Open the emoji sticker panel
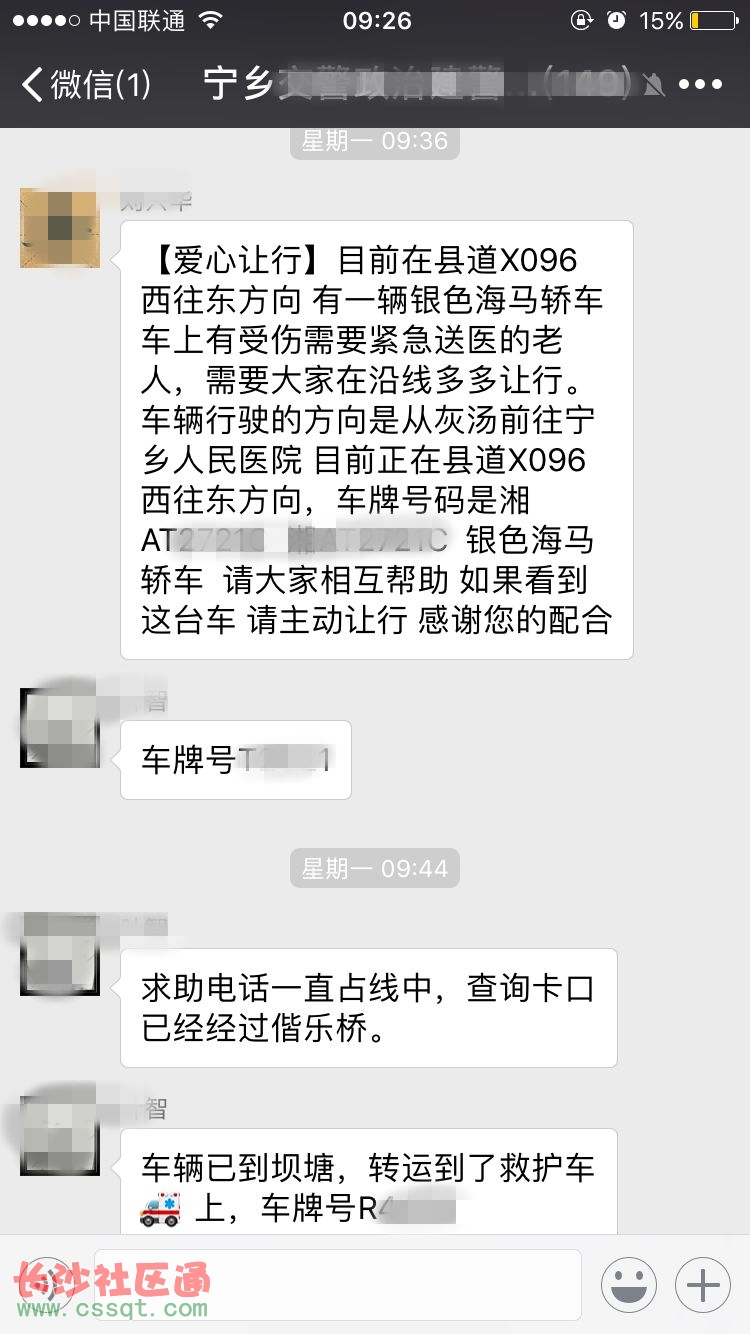The image size is (750, 1334). point(628,1285)
